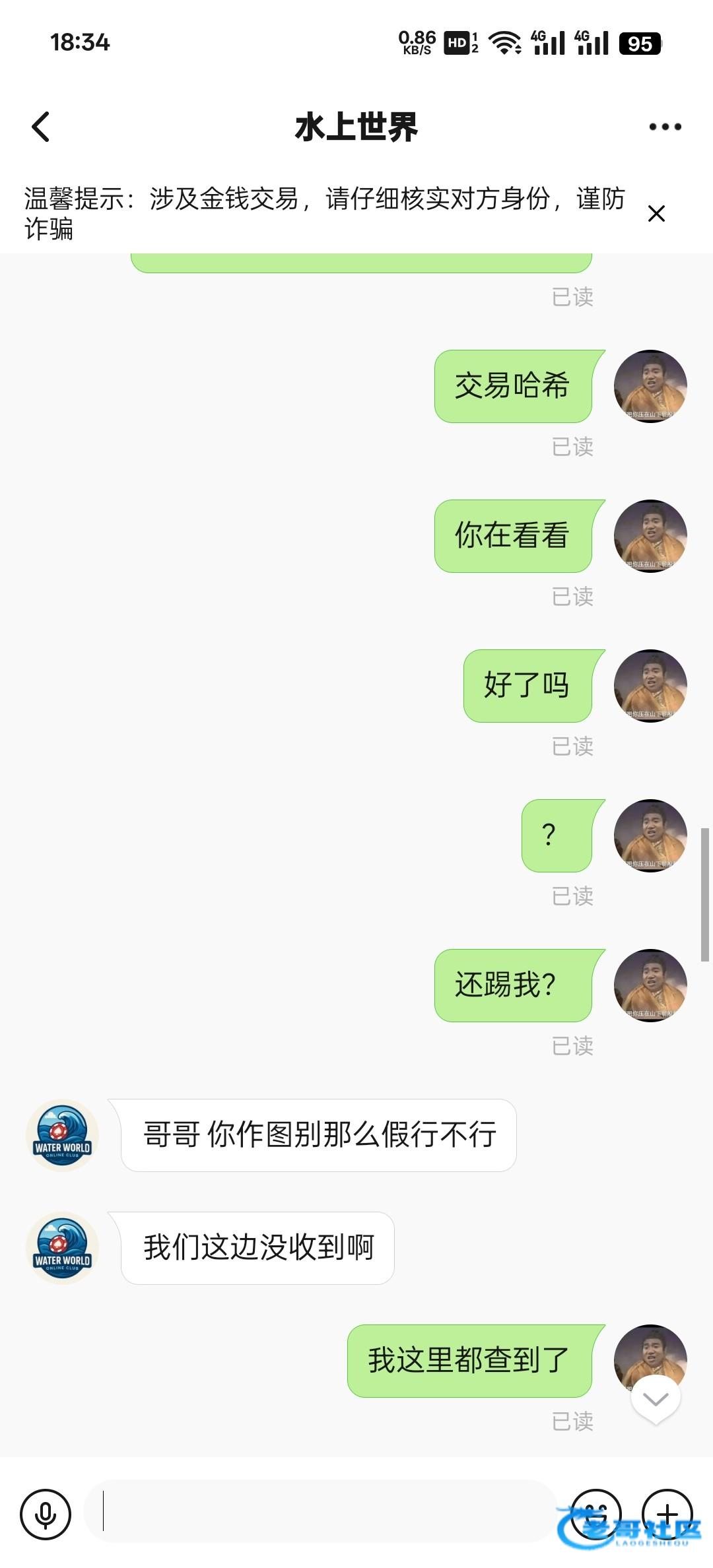Open the three-dot chat options menu
Screen dimensions: 713x1568
(x=665, y=127)
